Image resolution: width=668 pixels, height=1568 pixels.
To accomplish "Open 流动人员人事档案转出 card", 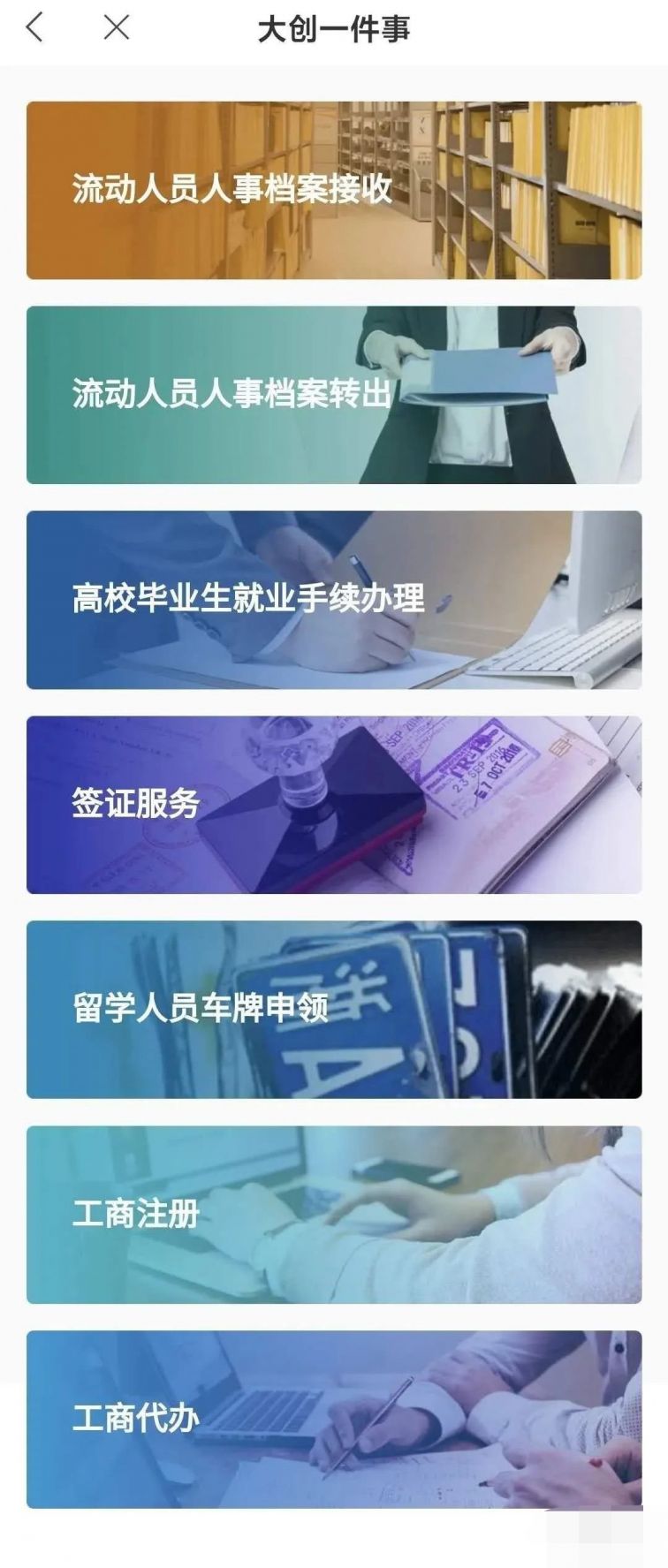I will pyautogui.click(x=333, y=395).
